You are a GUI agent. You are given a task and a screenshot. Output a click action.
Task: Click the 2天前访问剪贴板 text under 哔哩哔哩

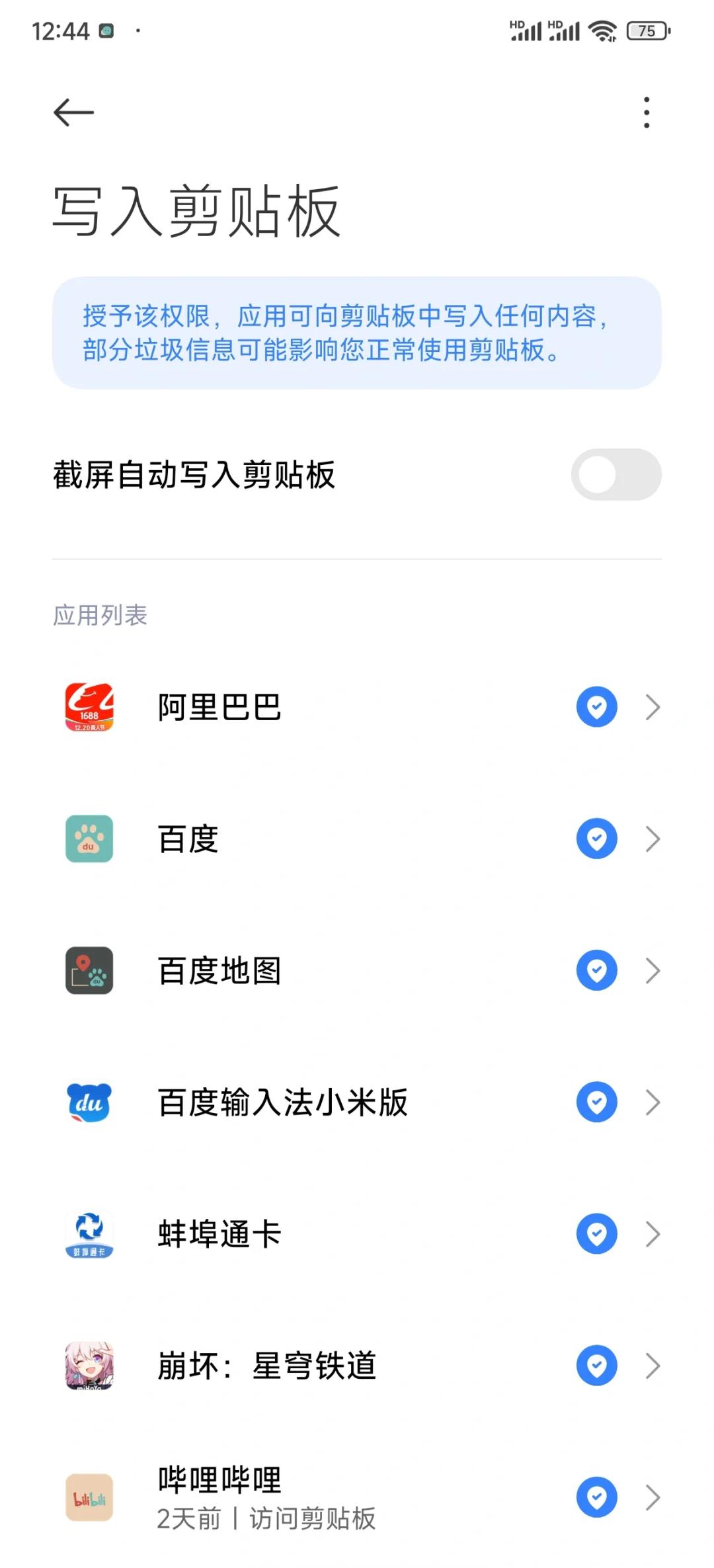pyautogui.click(x=267, y=1522)
